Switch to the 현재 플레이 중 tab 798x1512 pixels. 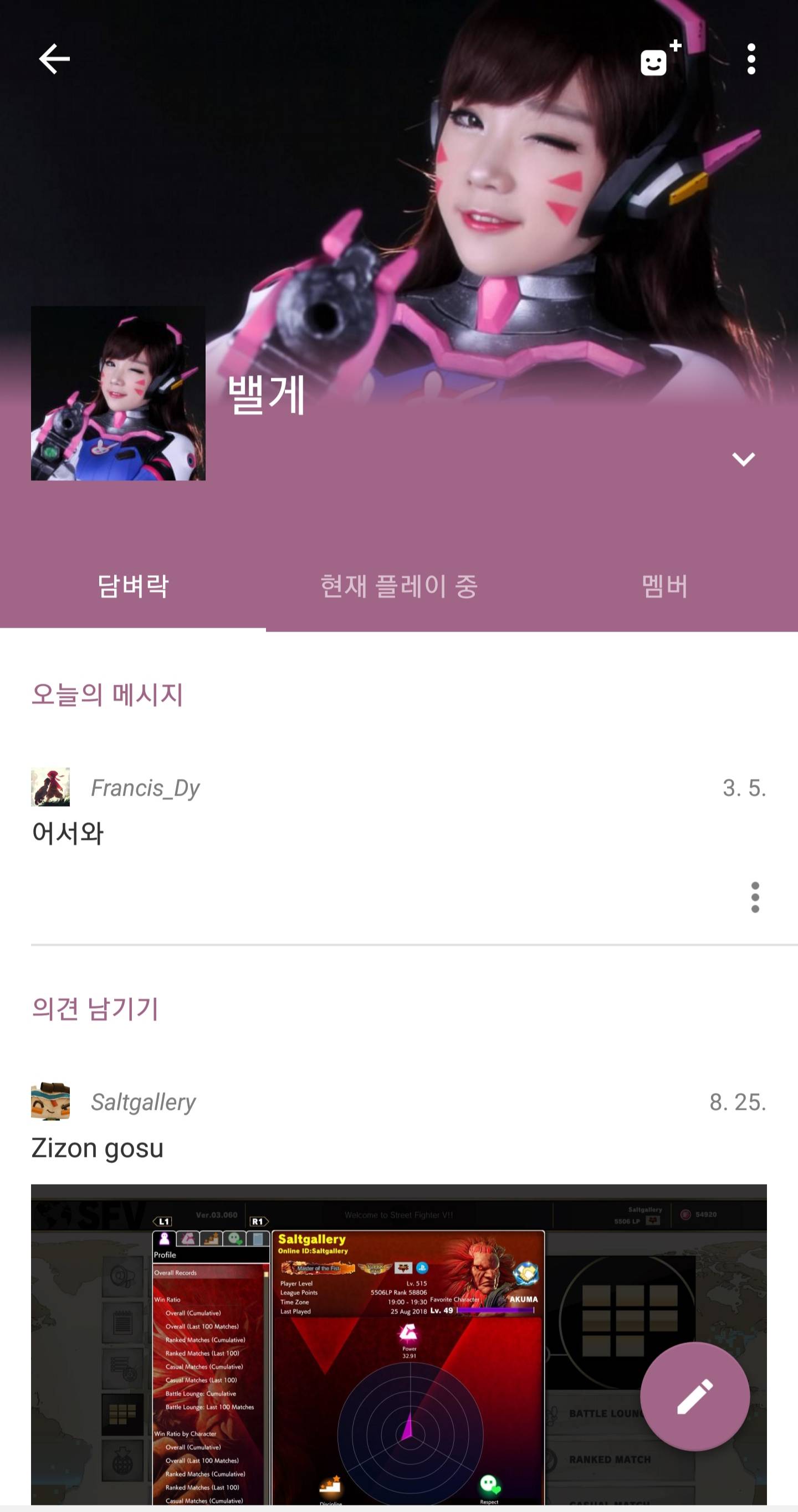tap(398, 586)
